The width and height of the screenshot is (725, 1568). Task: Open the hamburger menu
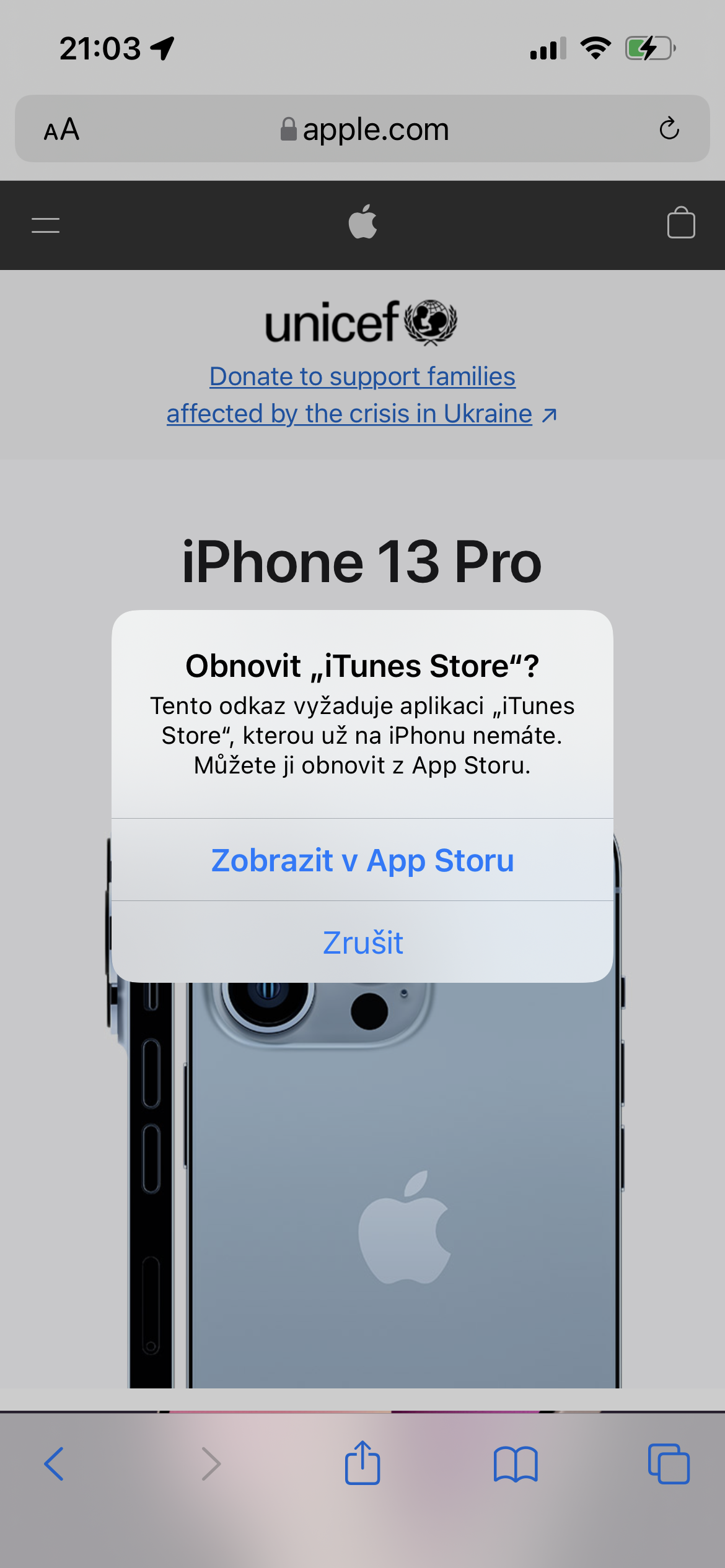point(46,225)
